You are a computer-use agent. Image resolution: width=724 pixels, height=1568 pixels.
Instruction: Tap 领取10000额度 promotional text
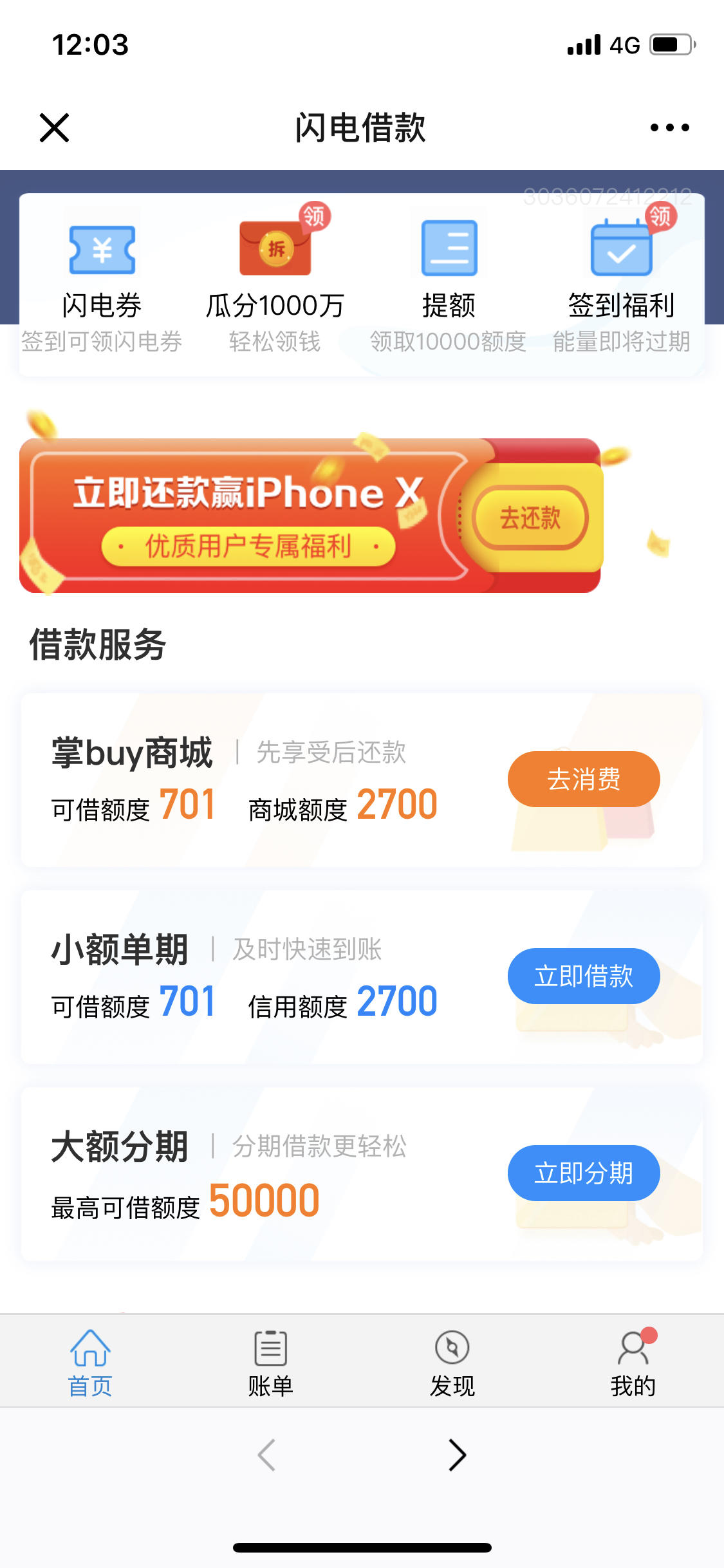[449, 342]
